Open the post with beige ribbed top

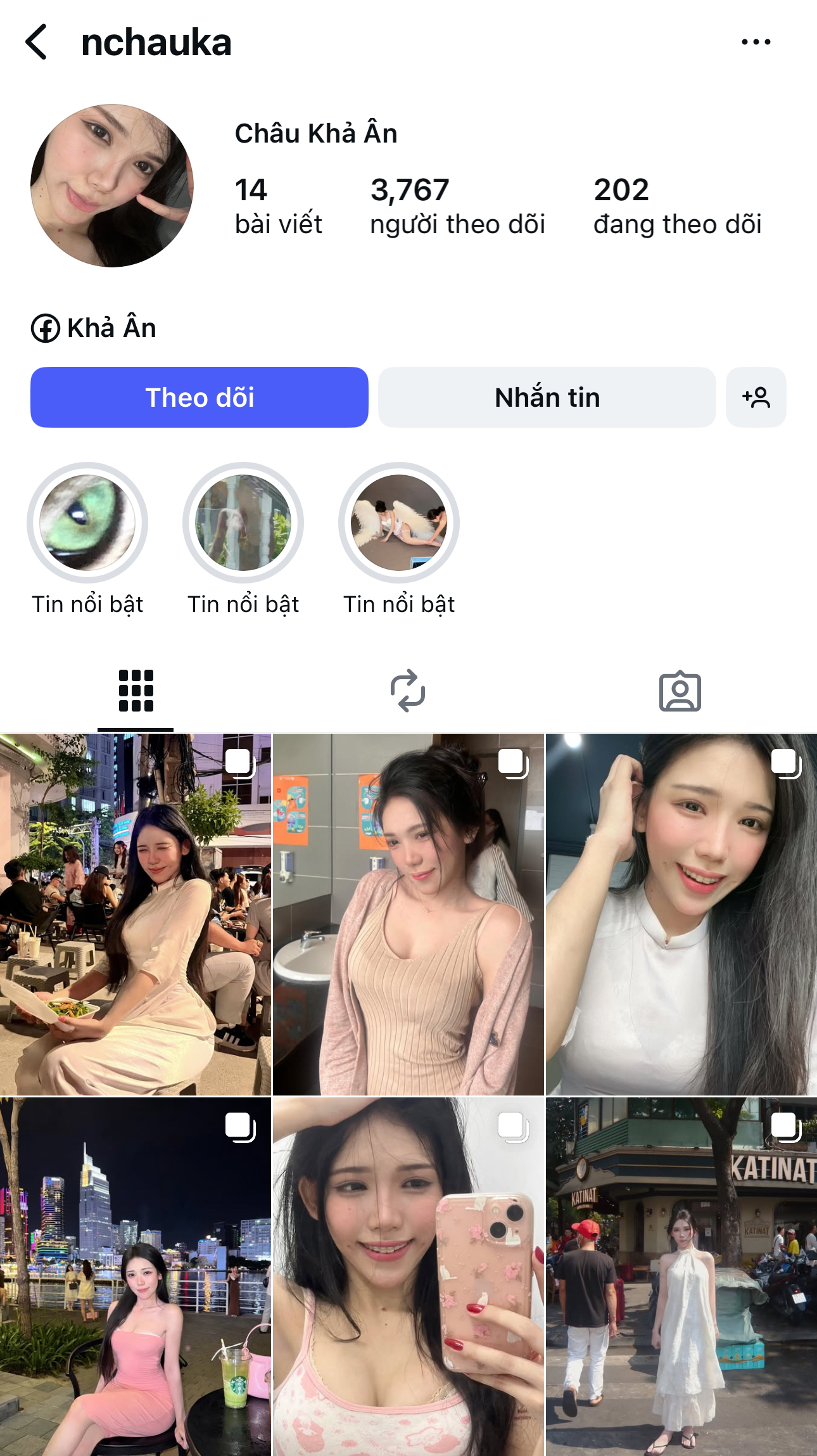[x=408, y=914]
